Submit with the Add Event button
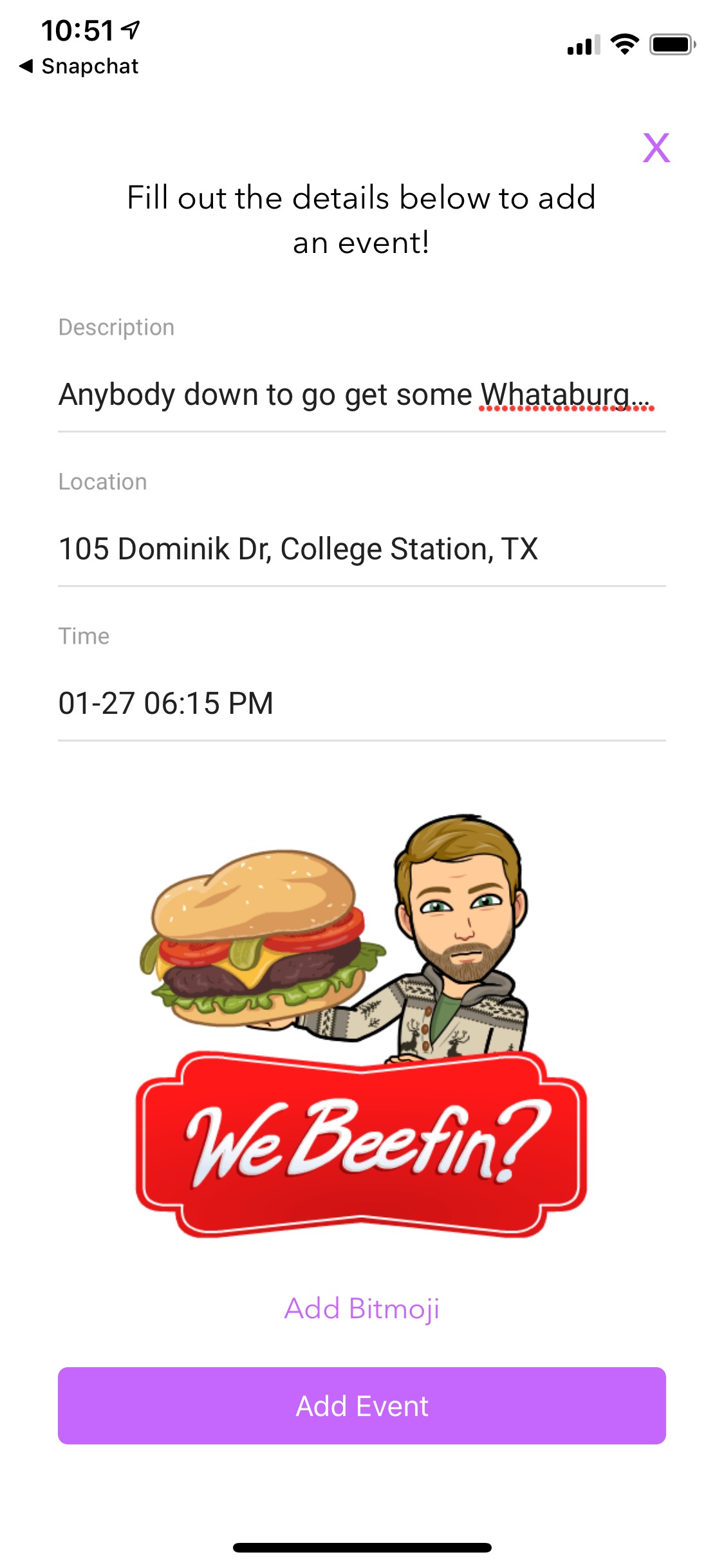 pyautogui.click(x=362, y=1406)
